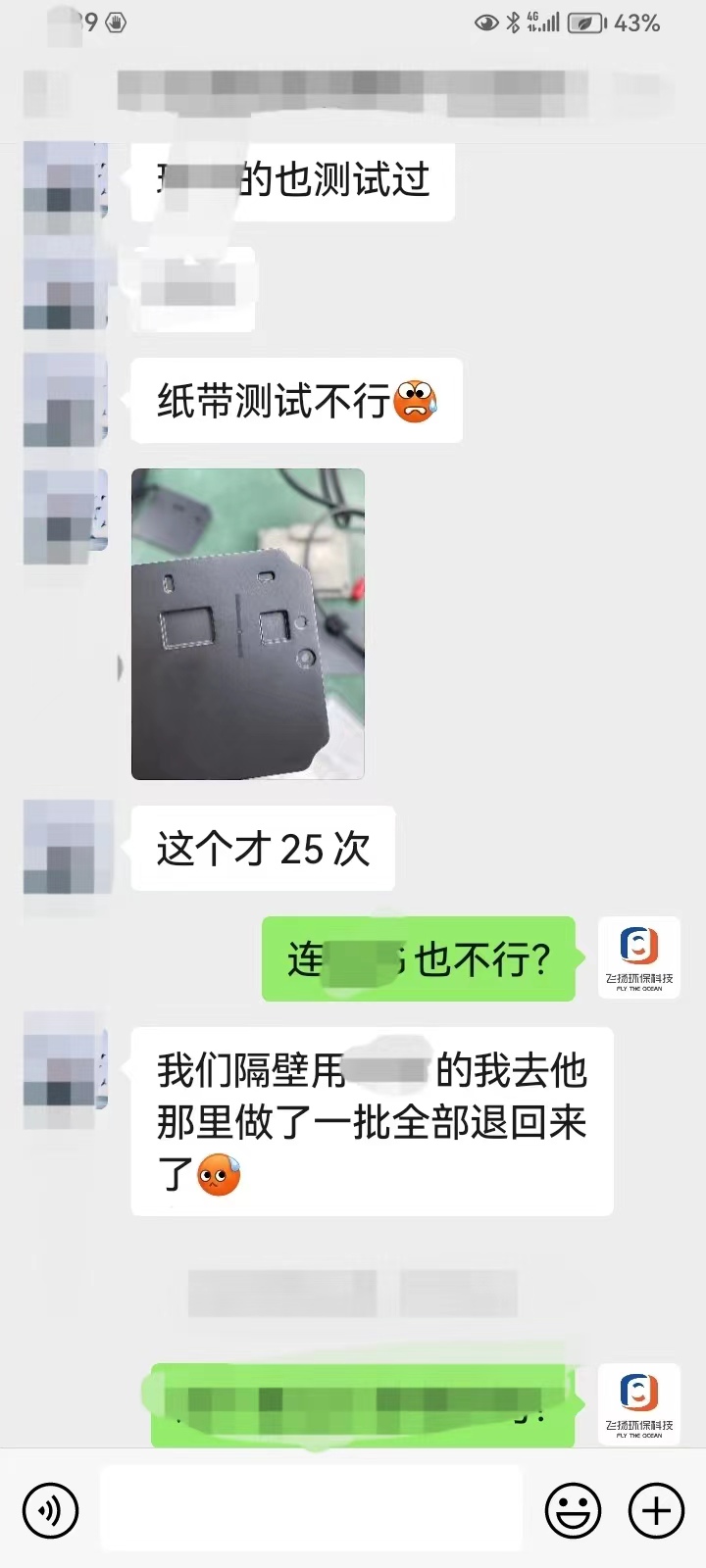
Task: Open own avatar next to 也不行 message
Action: click(639, 957)
